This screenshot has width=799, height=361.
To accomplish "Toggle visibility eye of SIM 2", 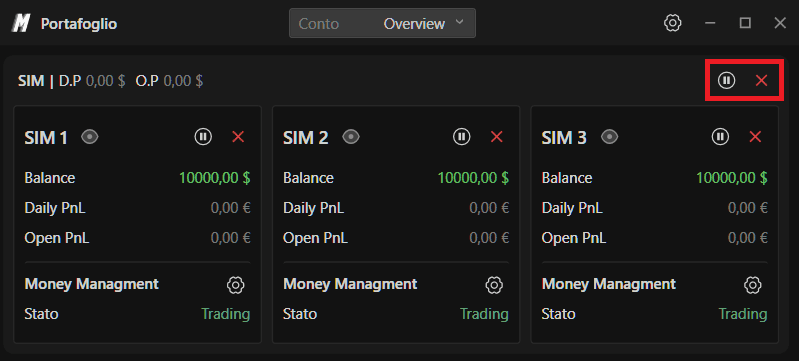I will click(351, 137).
